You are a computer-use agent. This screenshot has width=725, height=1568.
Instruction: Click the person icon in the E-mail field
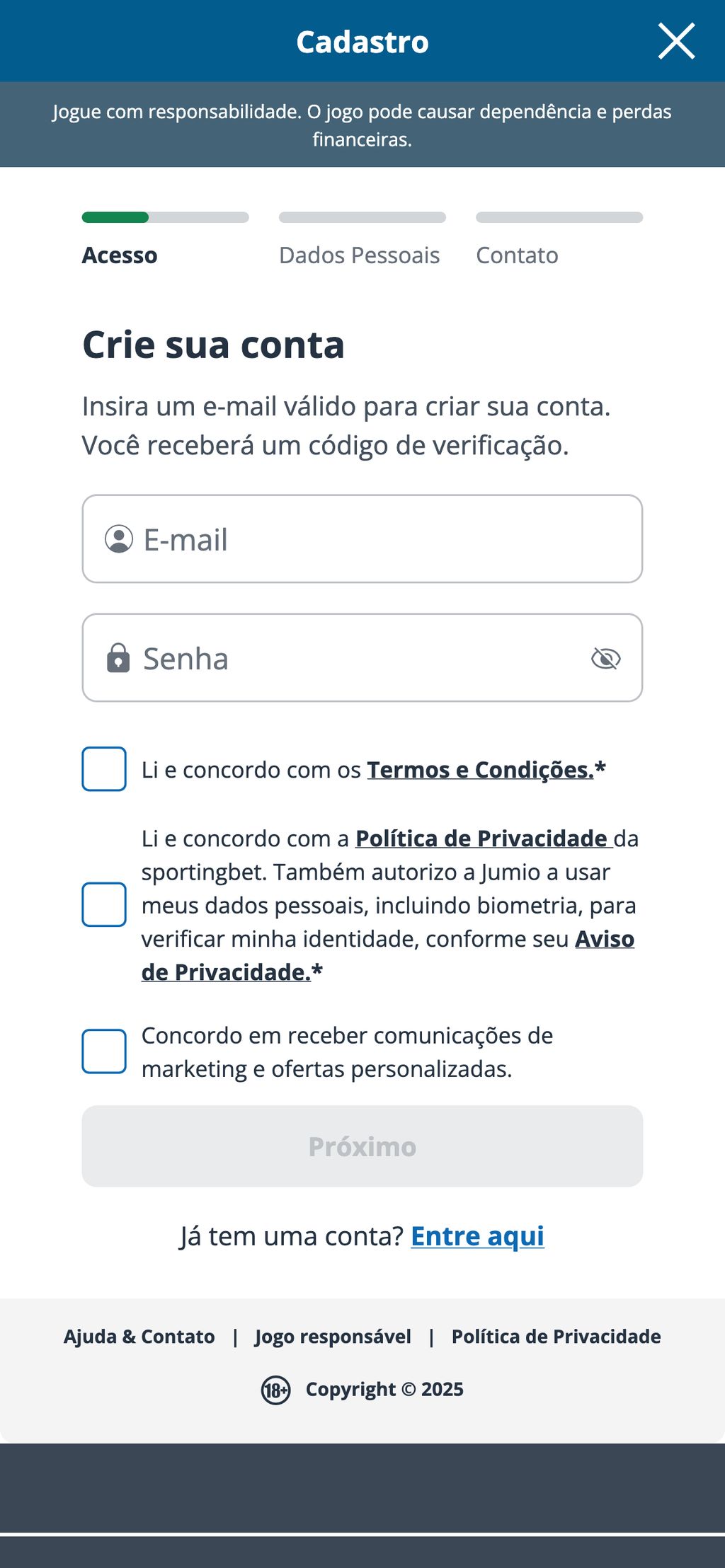click(118, 539)
